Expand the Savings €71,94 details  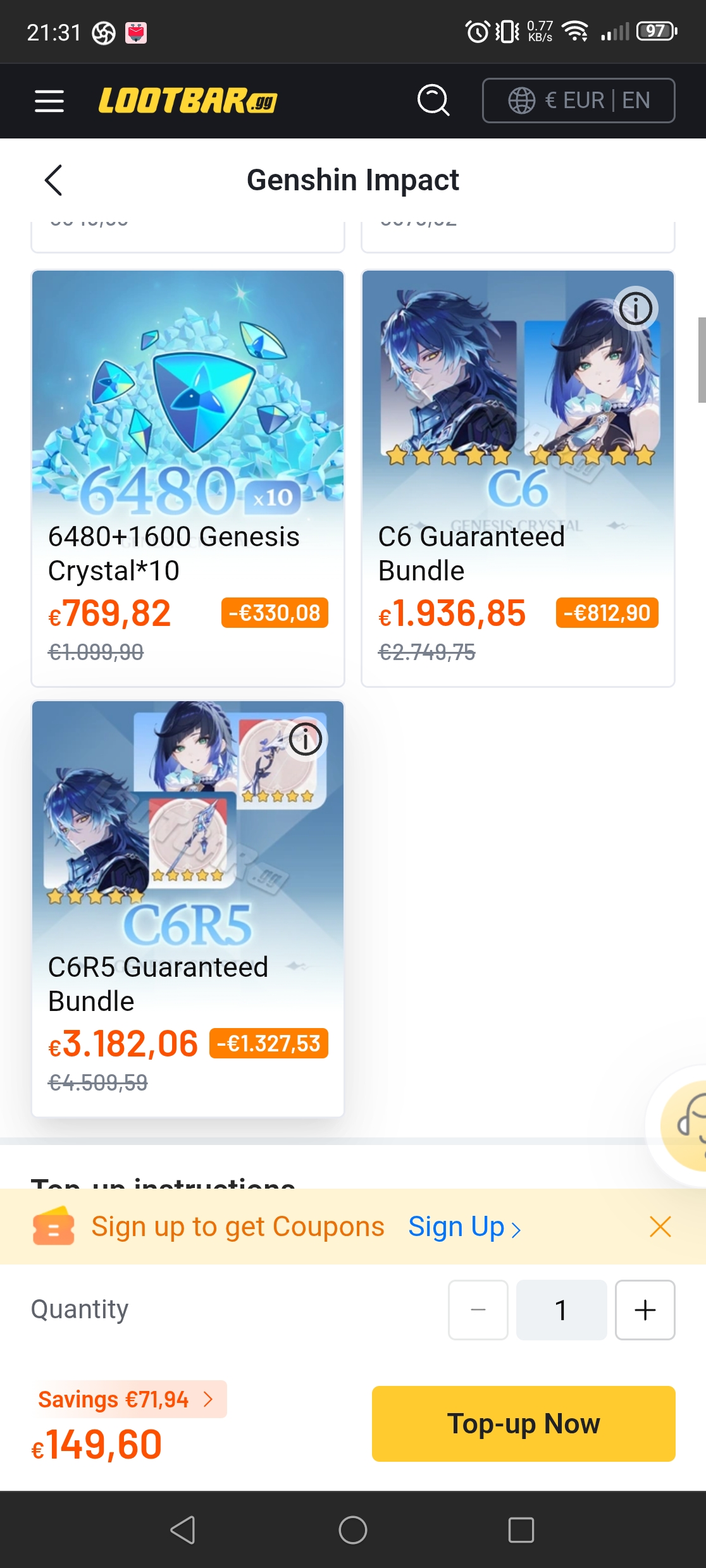[128, 1399]
